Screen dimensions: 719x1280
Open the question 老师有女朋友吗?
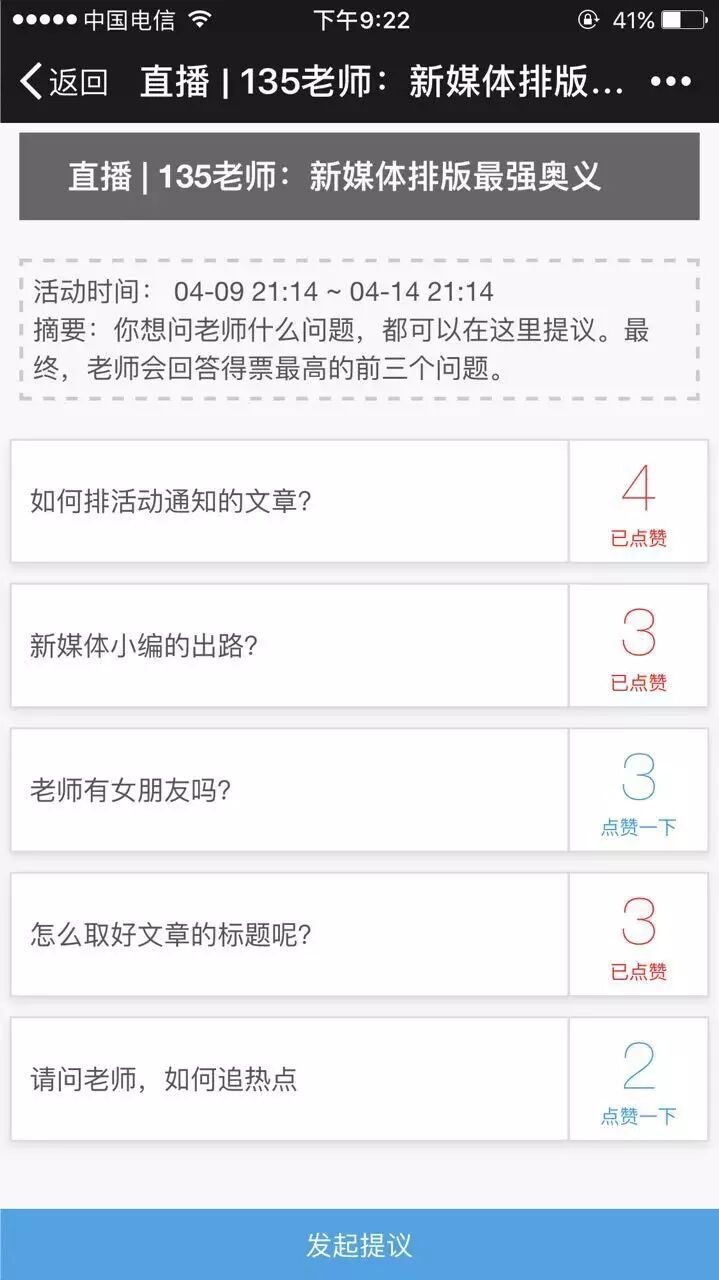[x=289, y=790]
